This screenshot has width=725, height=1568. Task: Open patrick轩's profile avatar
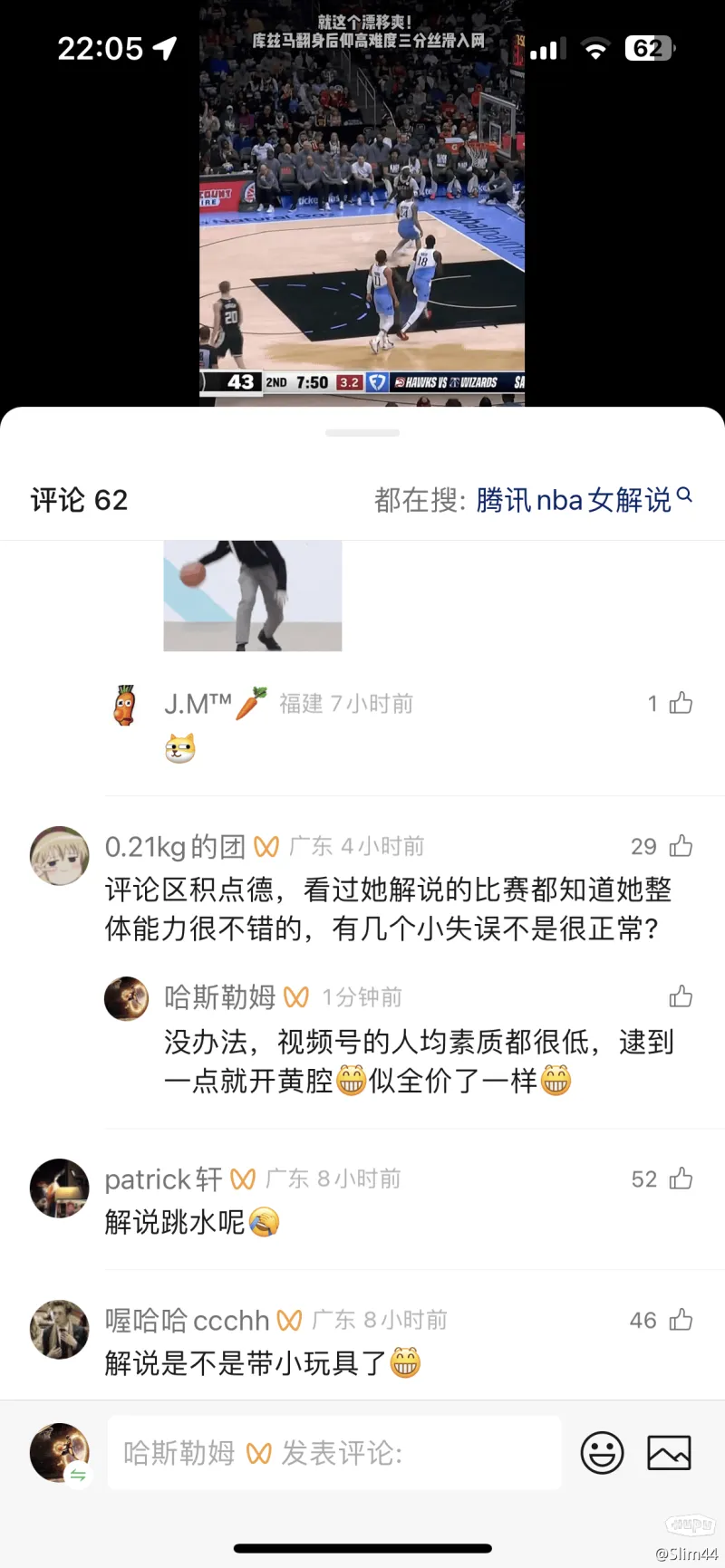tap(60, 1188)
